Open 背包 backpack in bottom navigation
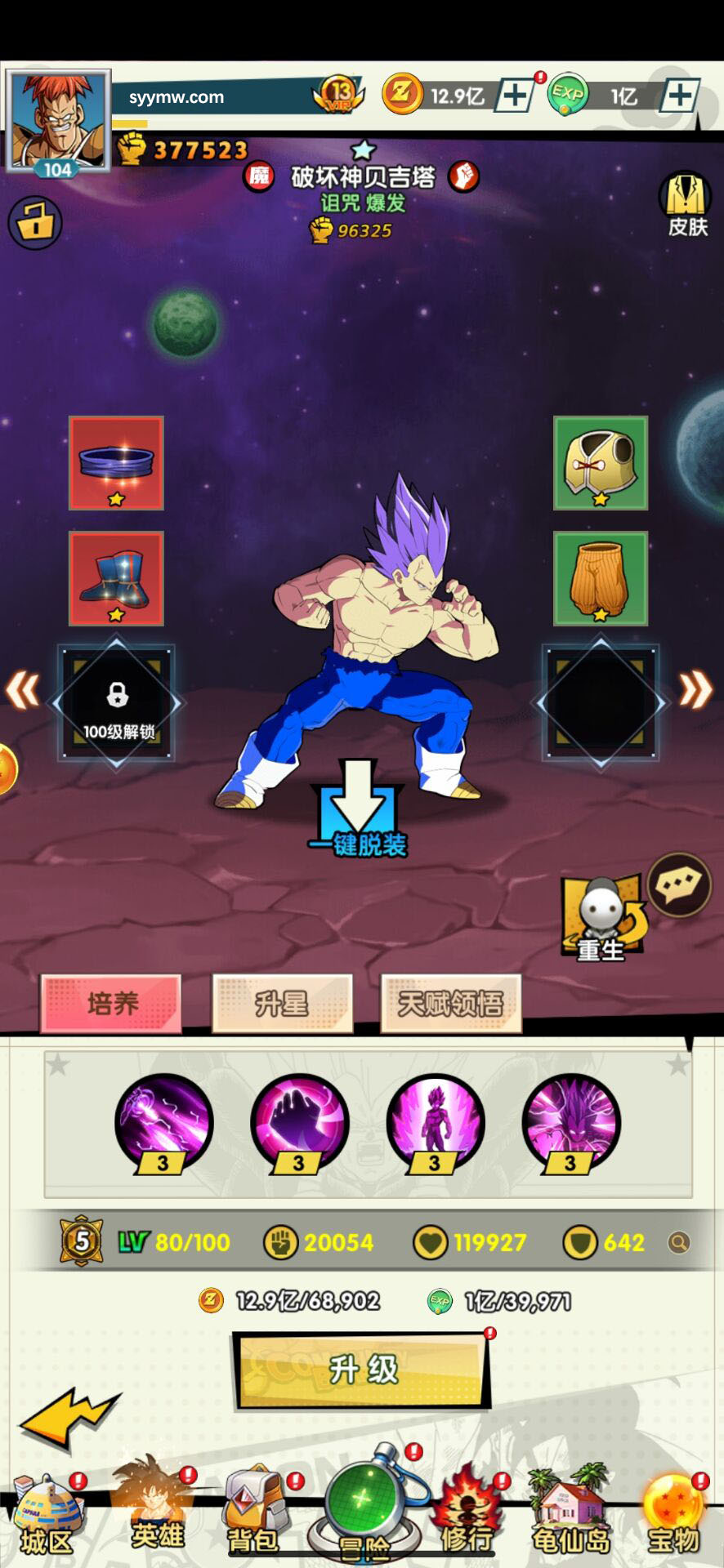 pos(253,1519)
